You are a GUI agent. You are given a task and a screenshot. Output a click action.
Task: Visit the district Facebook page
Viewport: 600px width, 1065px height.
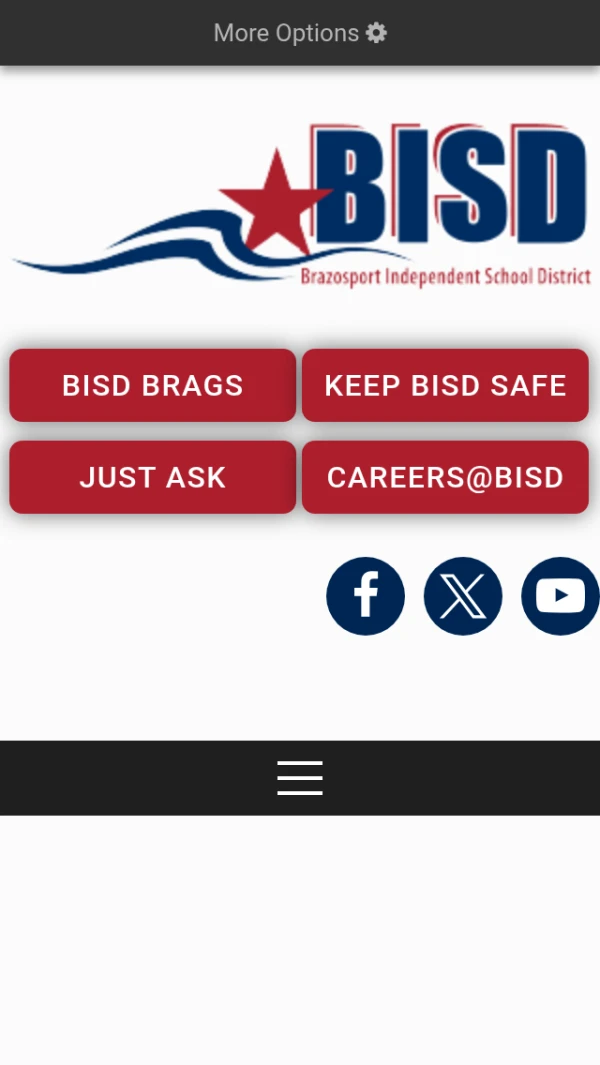365,596
